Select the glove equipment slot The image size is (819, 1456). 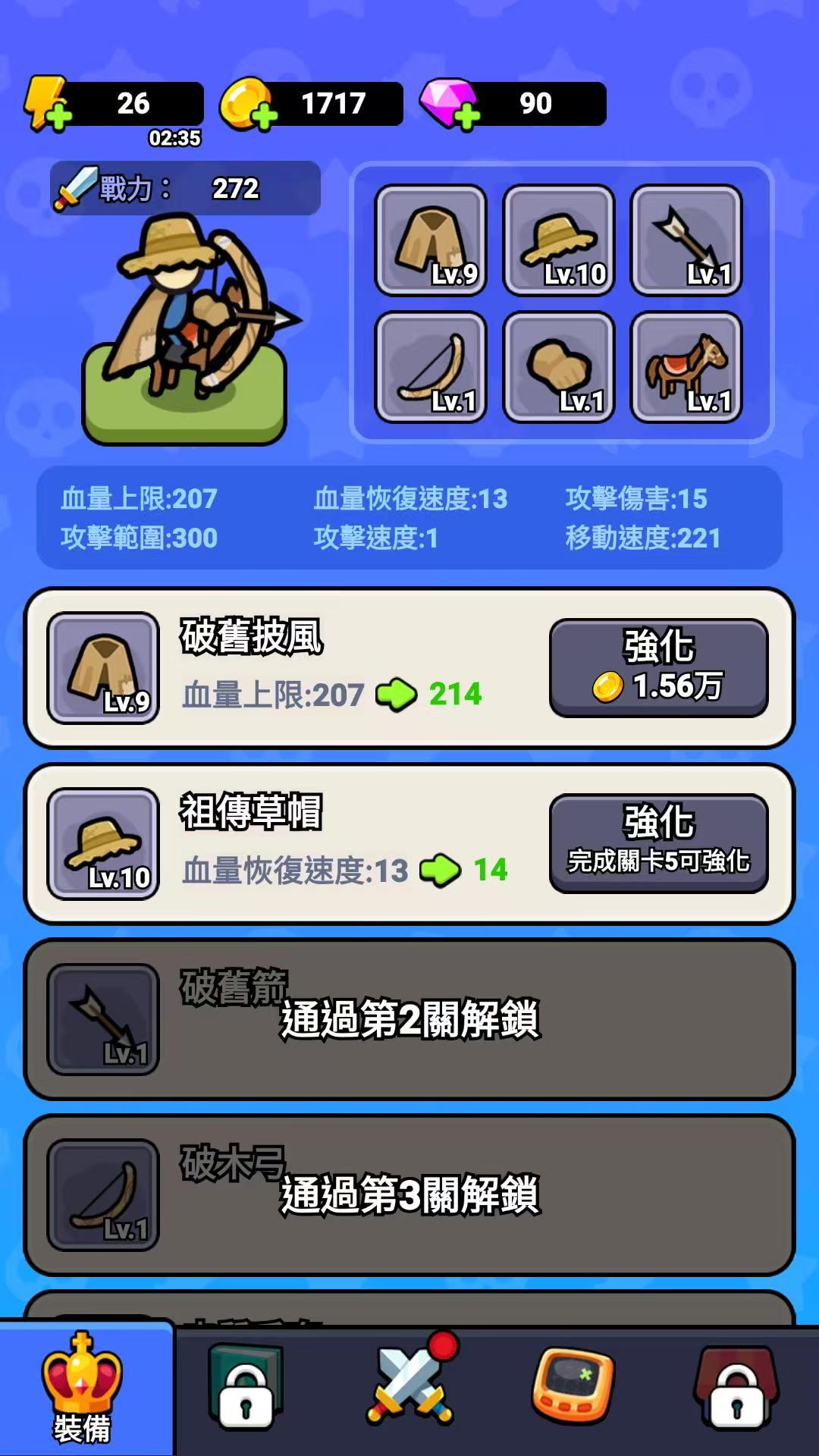coord(558,368)
